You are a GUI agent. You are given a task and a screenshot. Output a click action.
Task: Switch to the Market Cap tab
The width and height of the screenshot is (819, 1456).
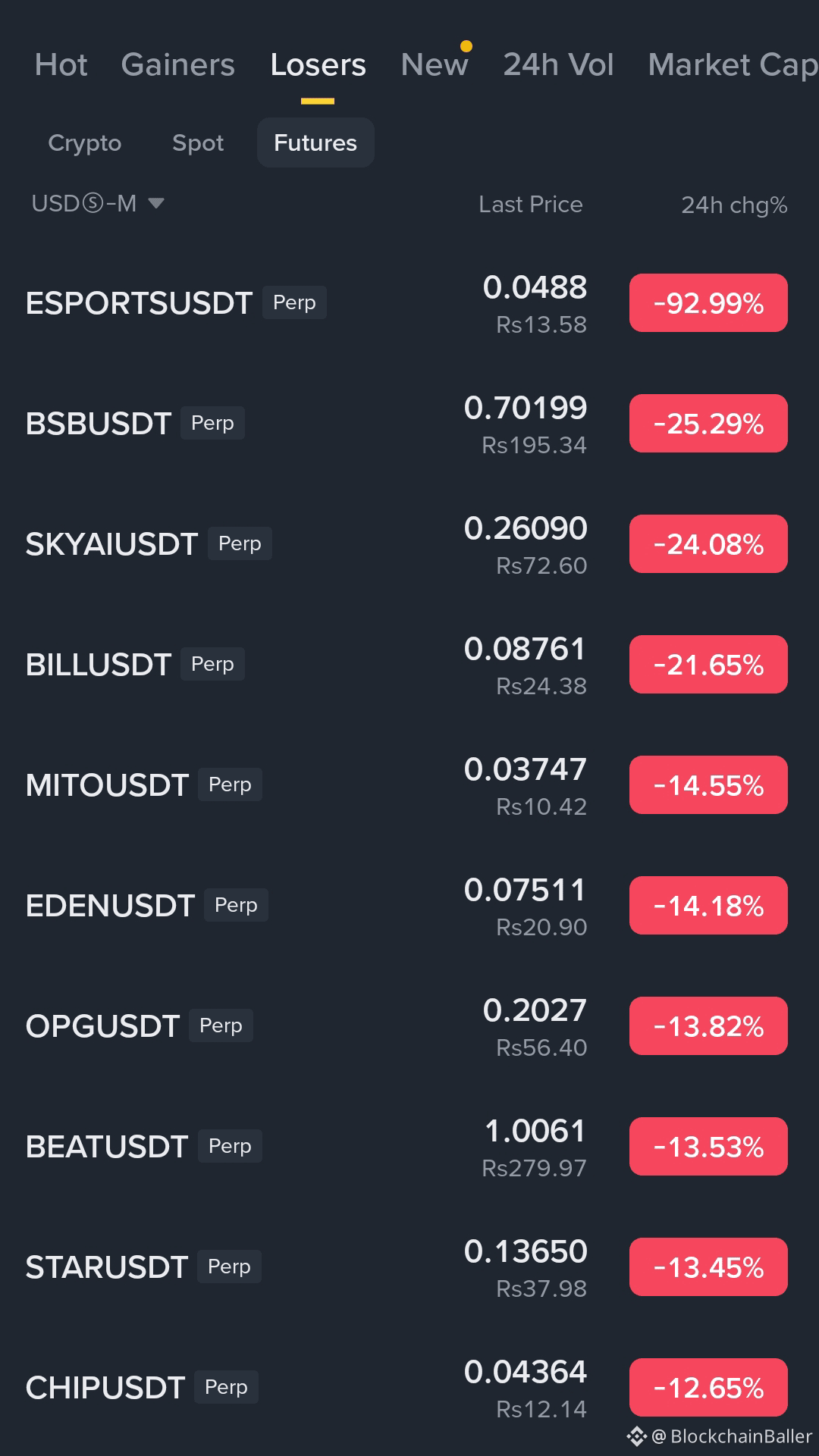click(x=733, y=65)
